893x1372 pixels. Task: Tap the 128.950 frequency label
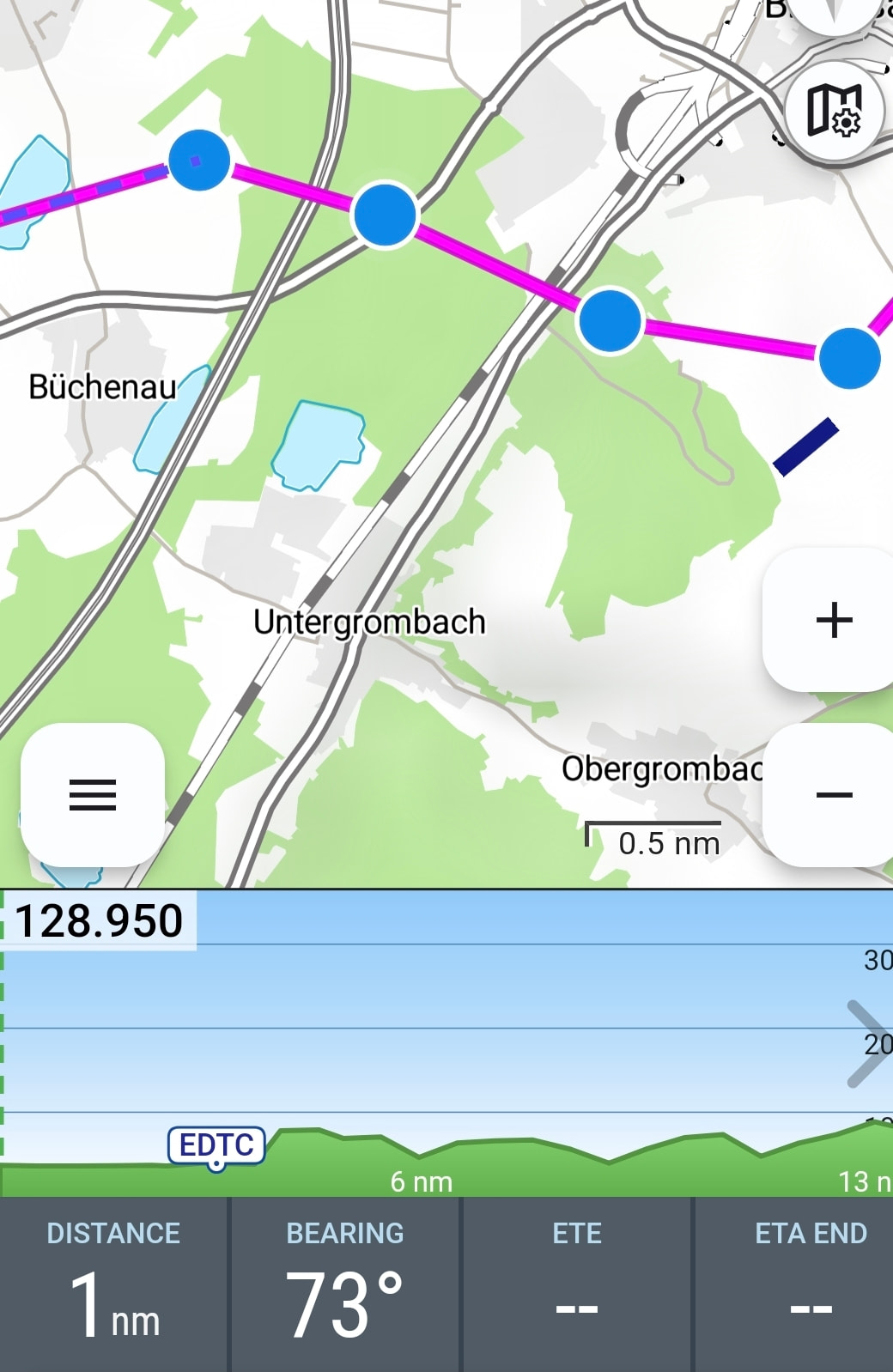pyautogui.click(x=99, y=920)
